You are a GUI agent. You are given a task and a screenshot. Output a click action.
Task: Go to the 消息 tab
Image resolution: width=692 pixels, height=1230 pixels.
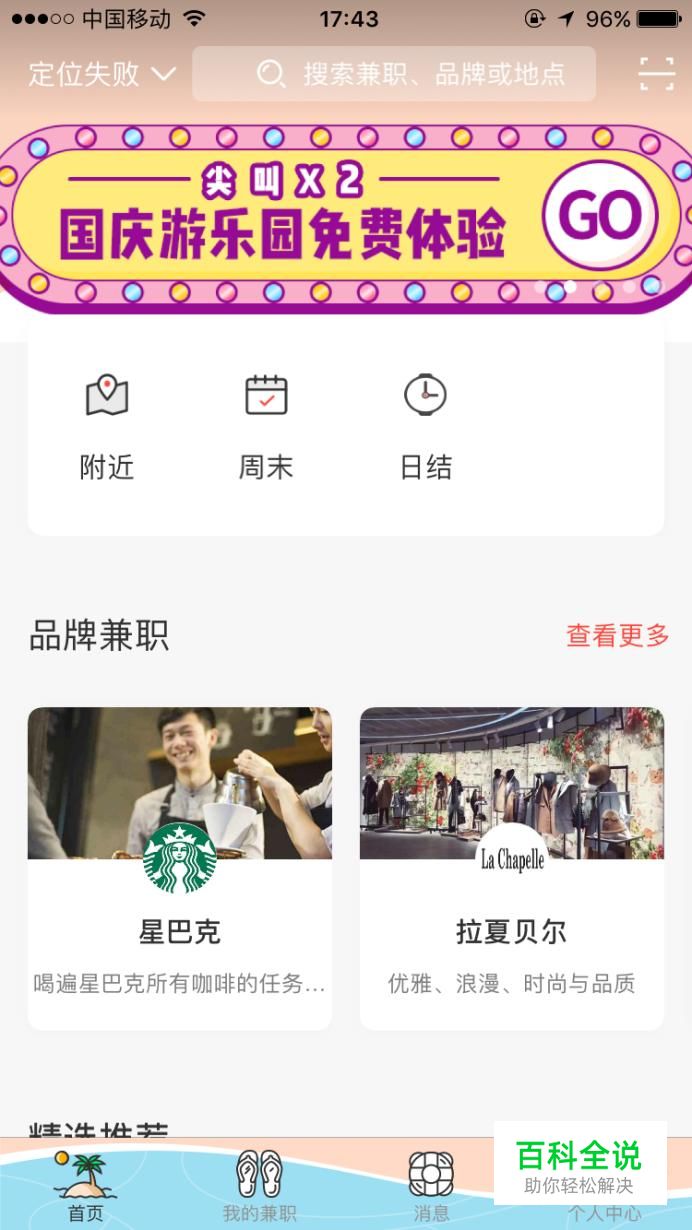431,1188
